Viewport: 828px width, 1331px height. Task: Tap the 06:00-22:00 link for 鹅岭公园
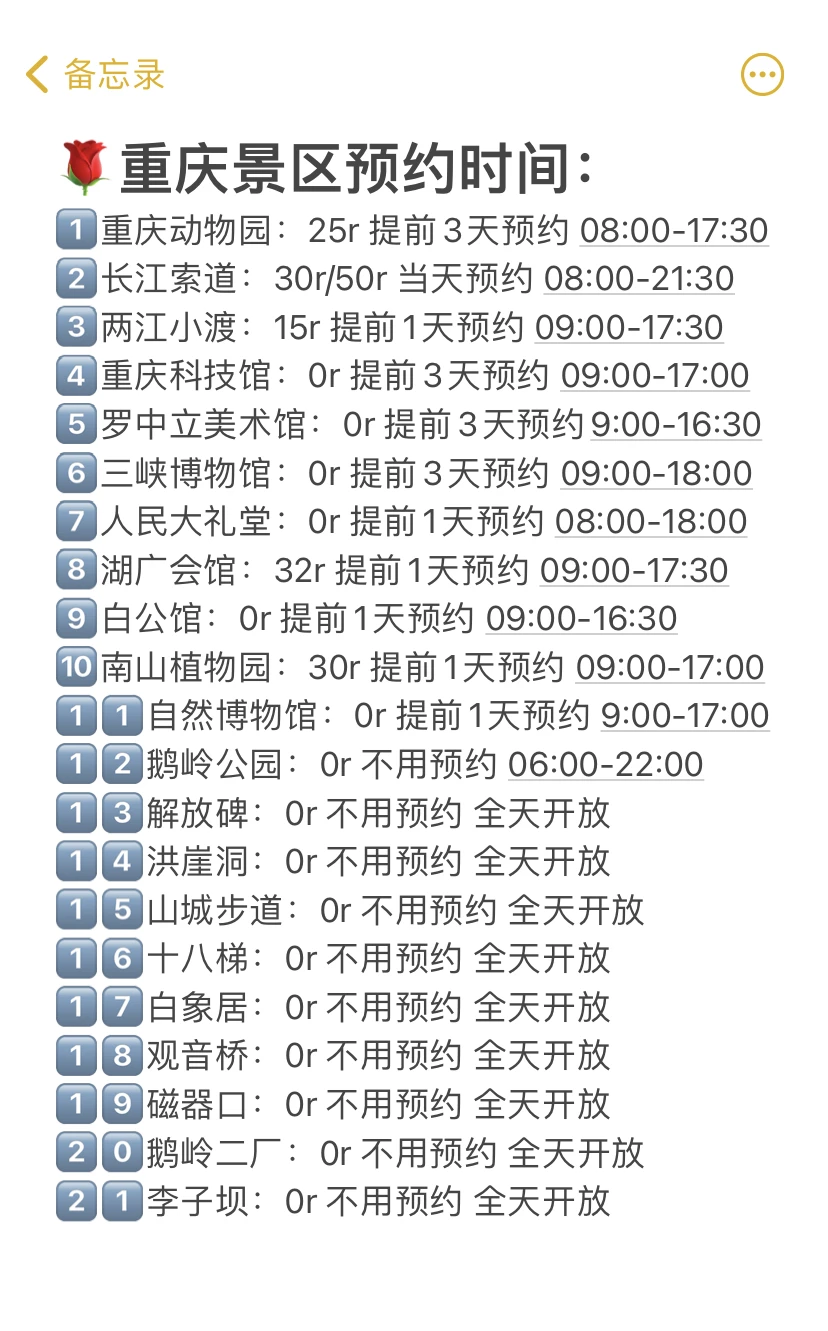(x=604, y=764)
